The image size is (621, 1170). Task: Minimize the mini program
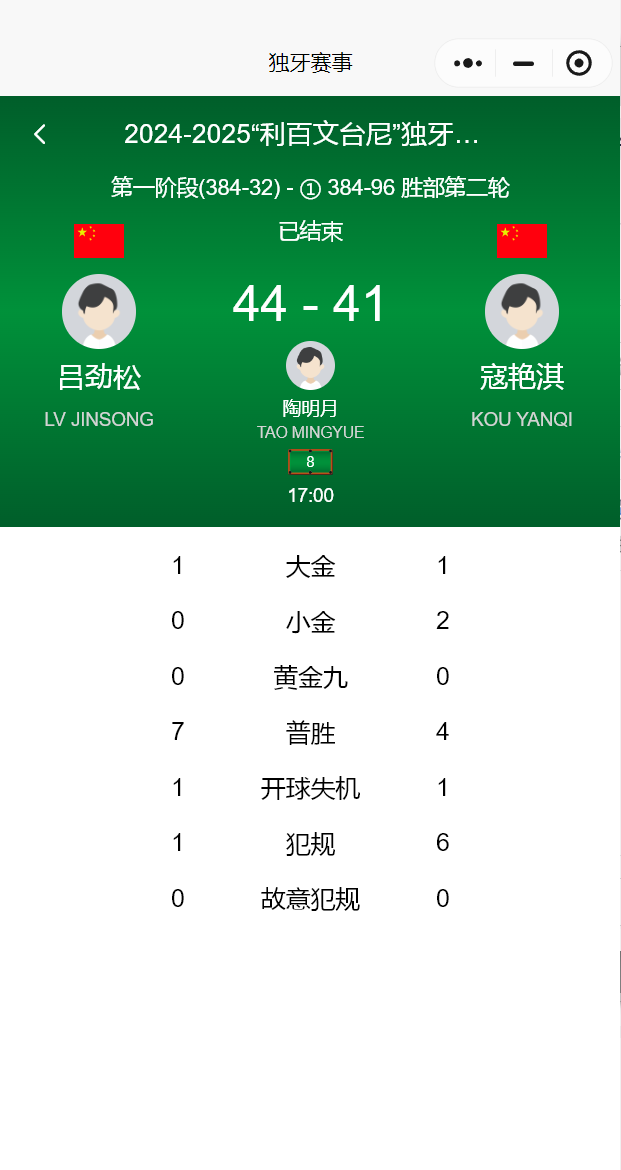(x=523, y=63)
